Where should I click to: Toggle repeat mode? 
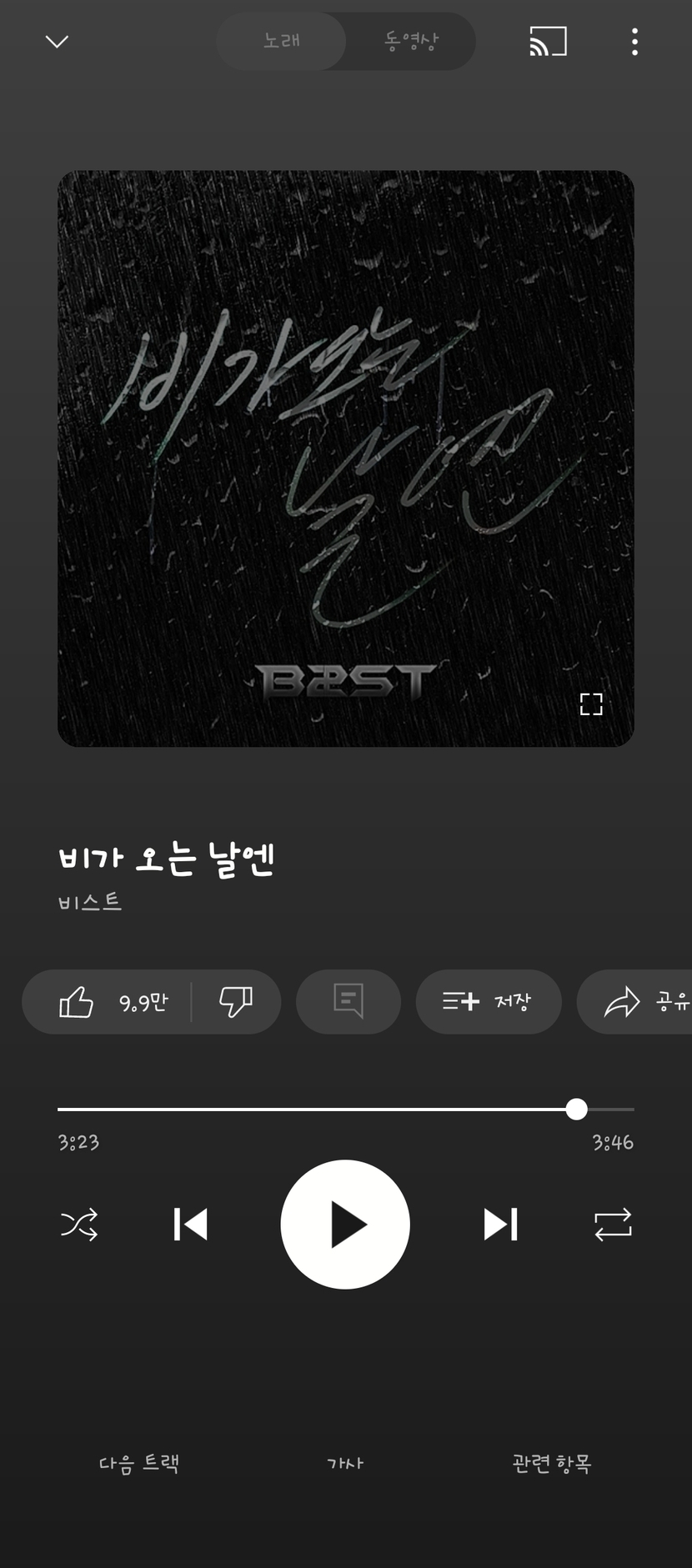tap(613, 1225)
